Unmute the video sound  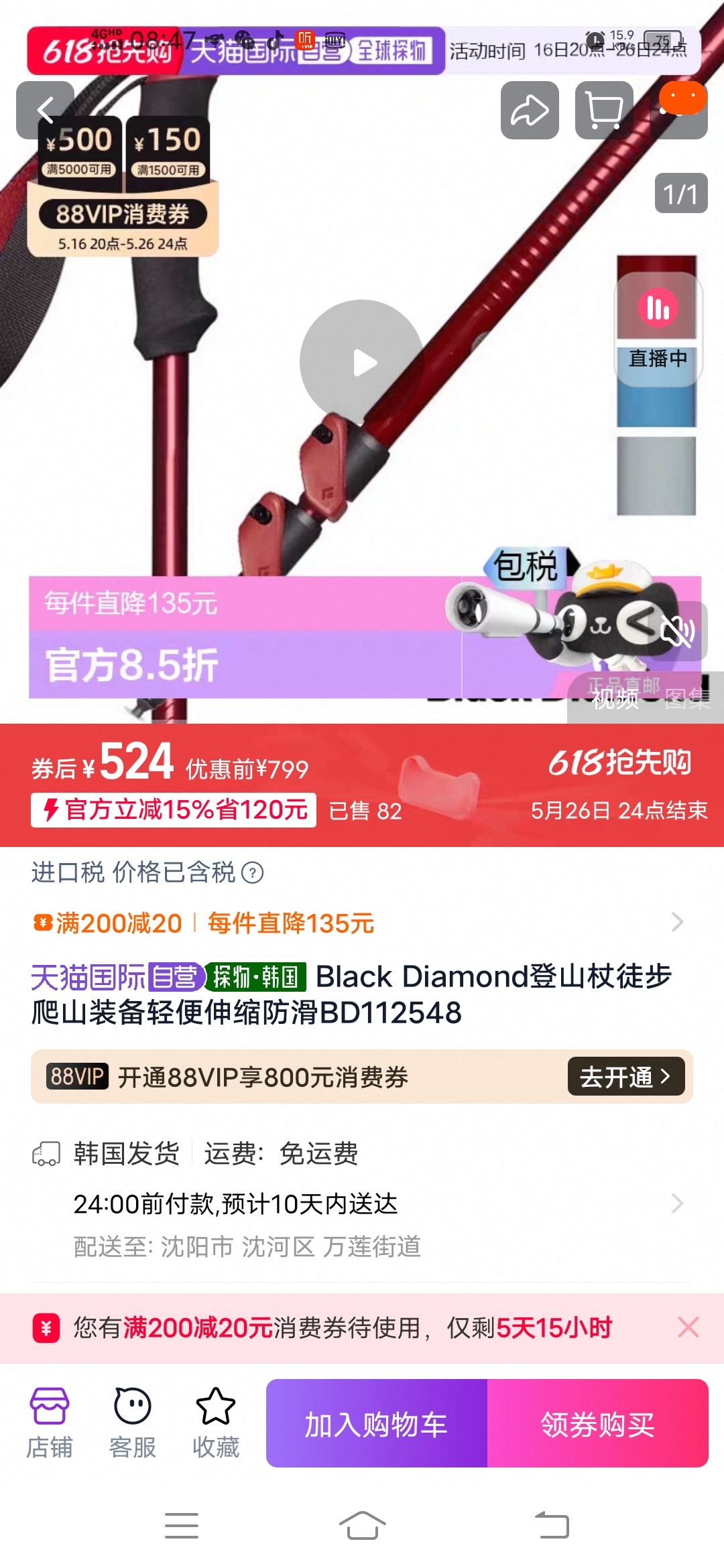[x=677, y=631]
